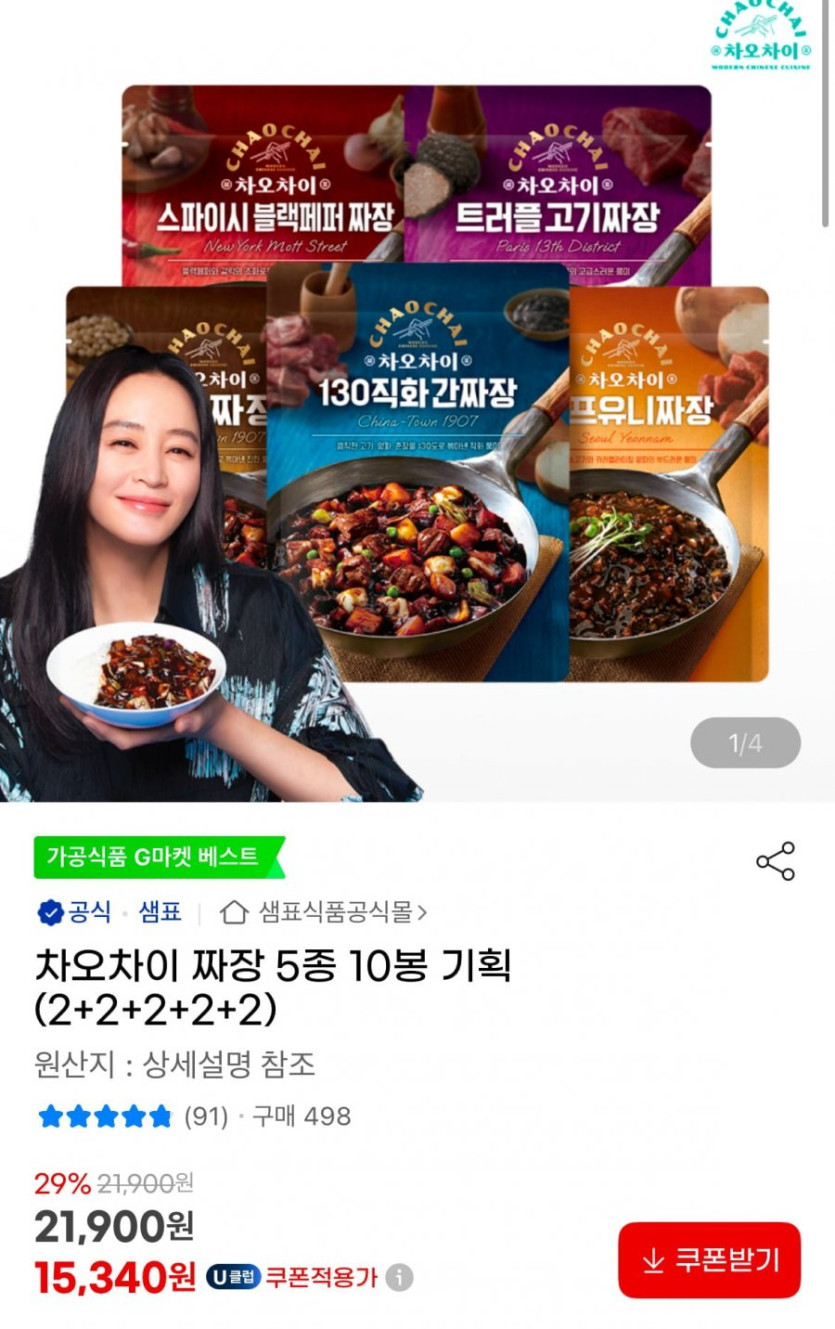Tap the 쿠폰받기 coupon download button

(x=709, y=1260)
